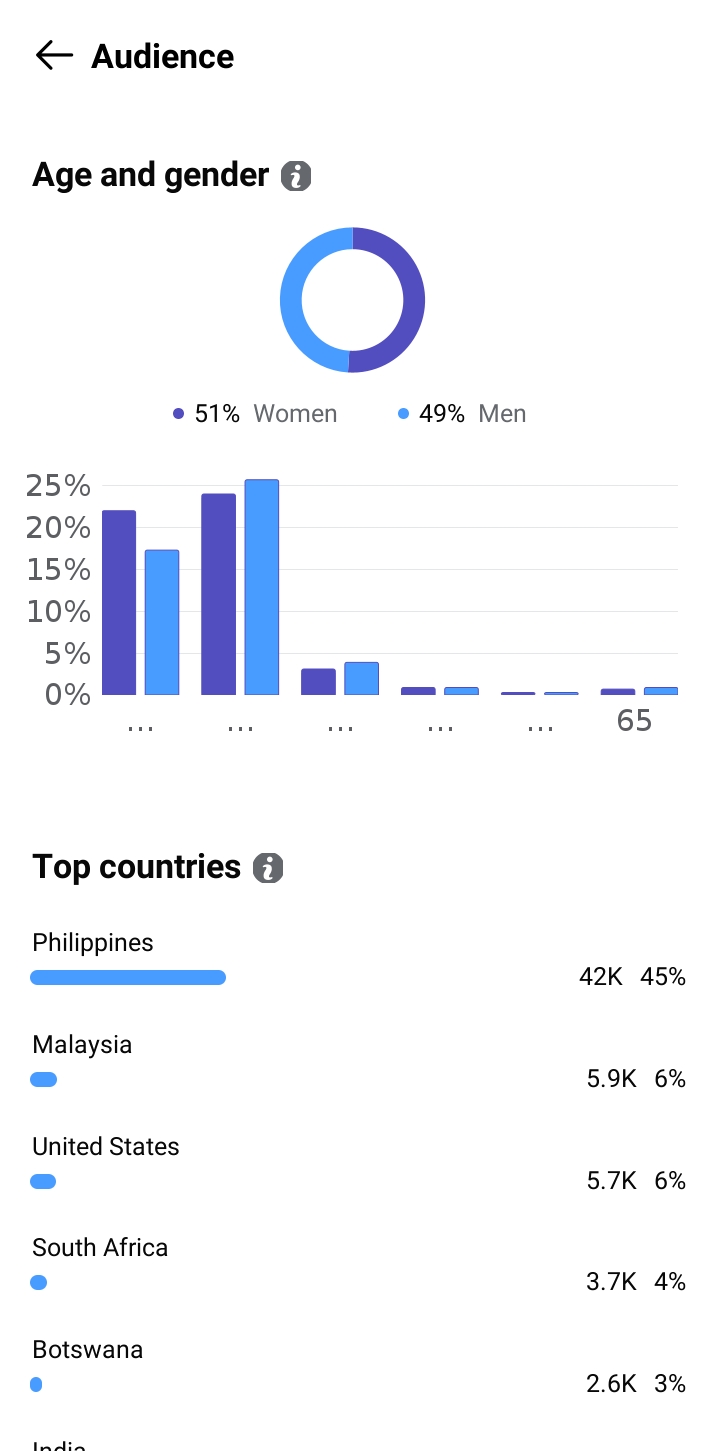The height and width of the screenshot is (1451, 720).
Task: Open the info icon beside Top countries
Action: [268, 868]
